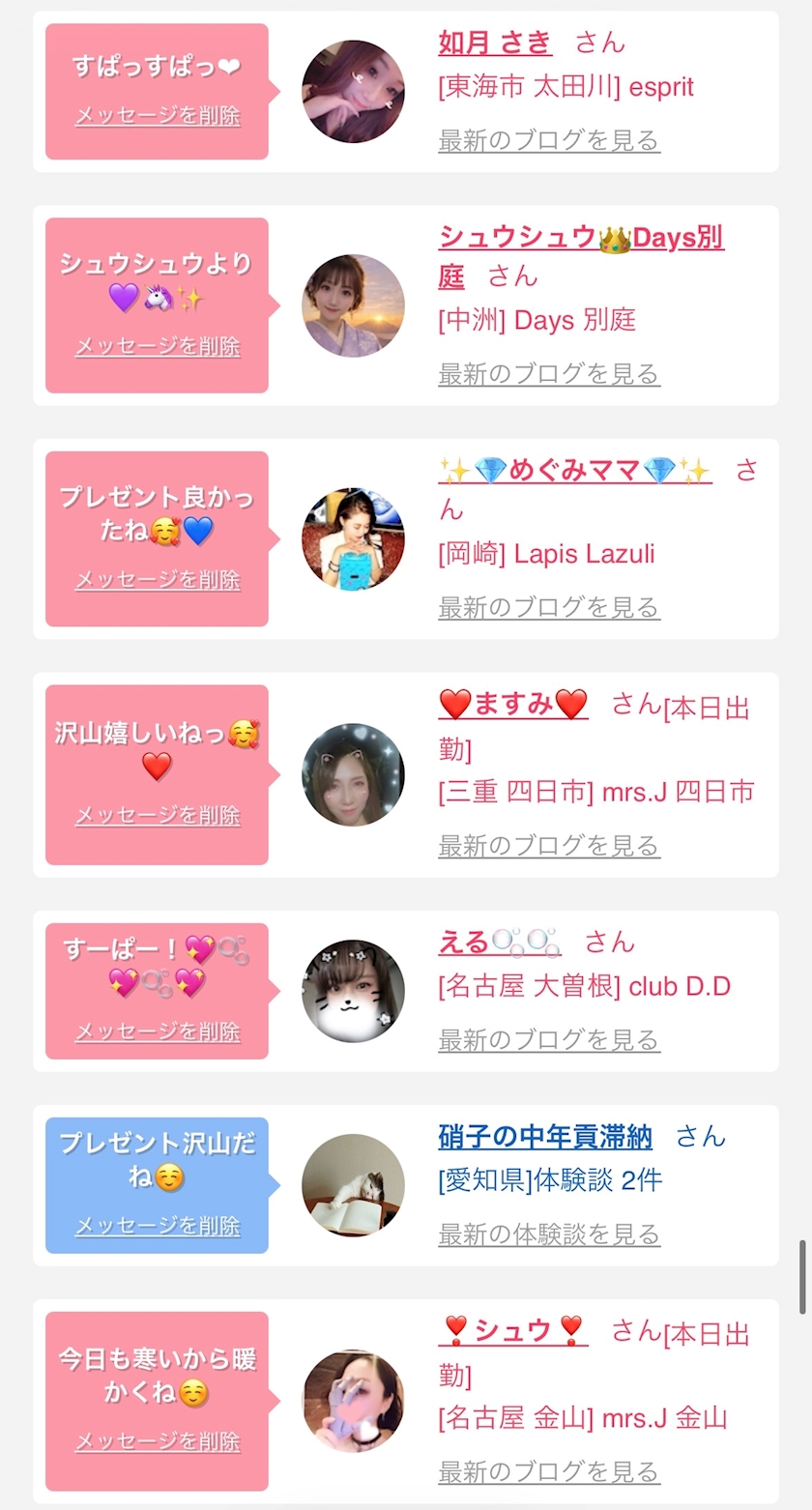
Task: Delete the シュウシュウより message
Action: click(x=158, y=346)
